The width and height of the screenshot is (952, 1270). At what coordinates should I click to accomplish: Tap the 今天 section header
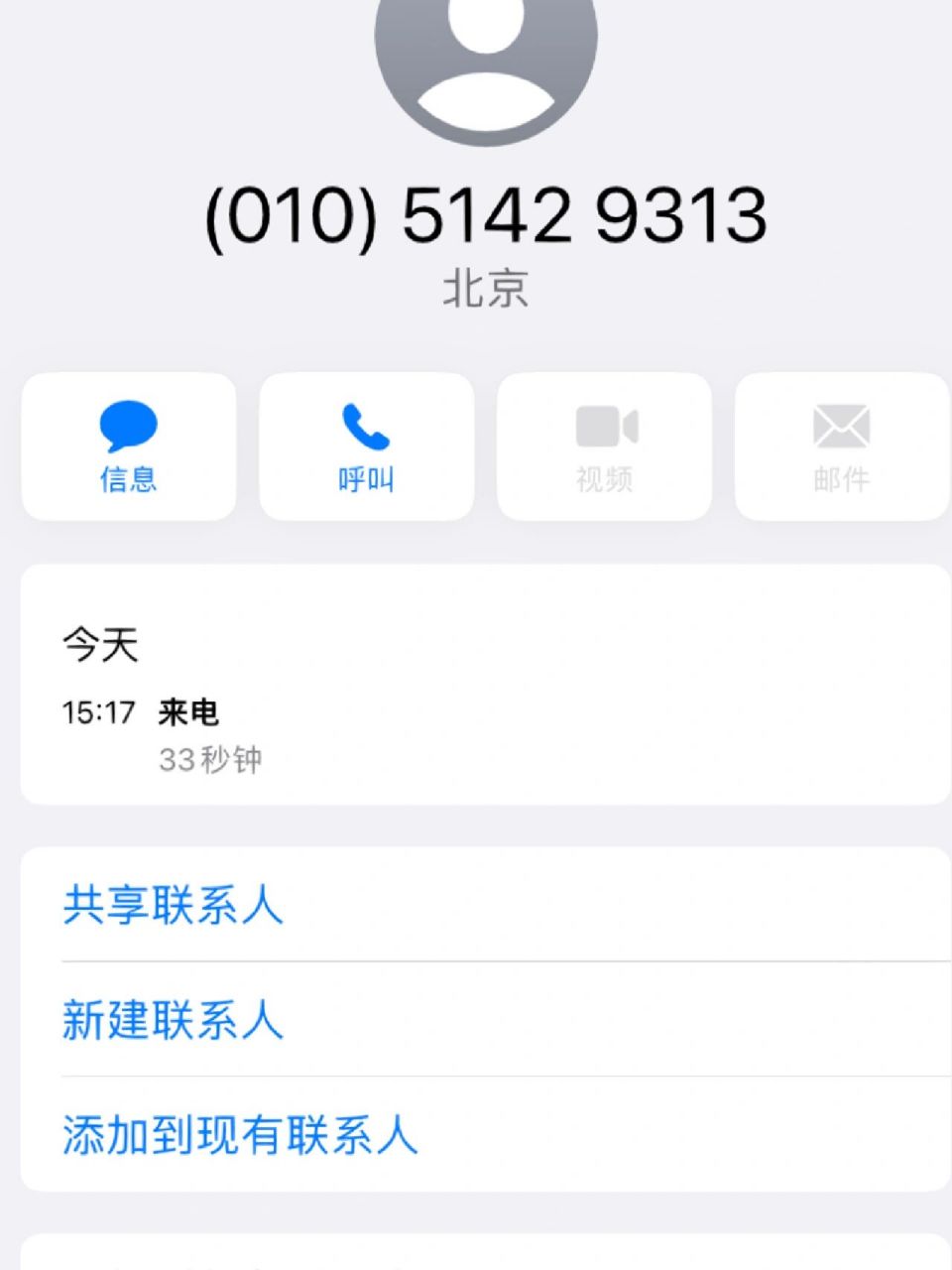[100, 645]
